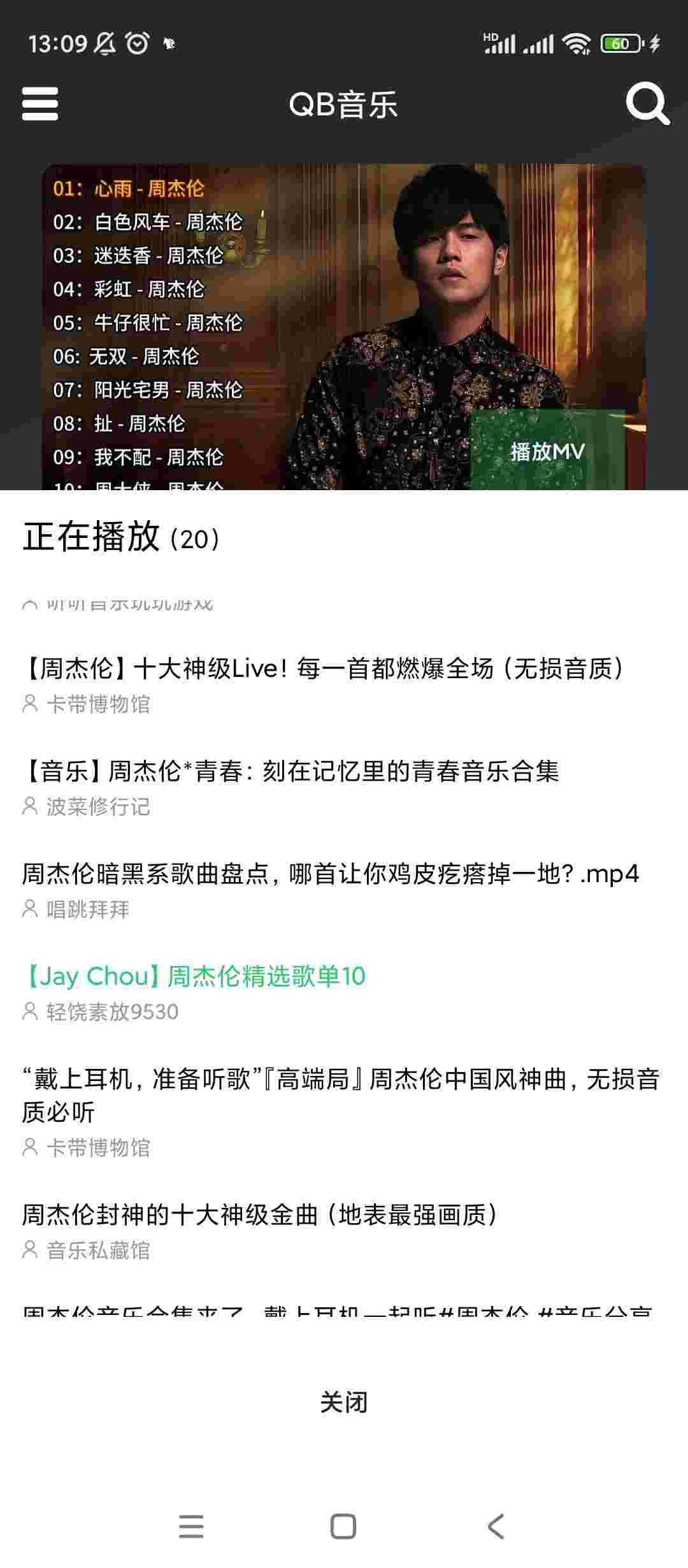Select 【音乐】周杰伦*青春 music collection

coord(290,772)
